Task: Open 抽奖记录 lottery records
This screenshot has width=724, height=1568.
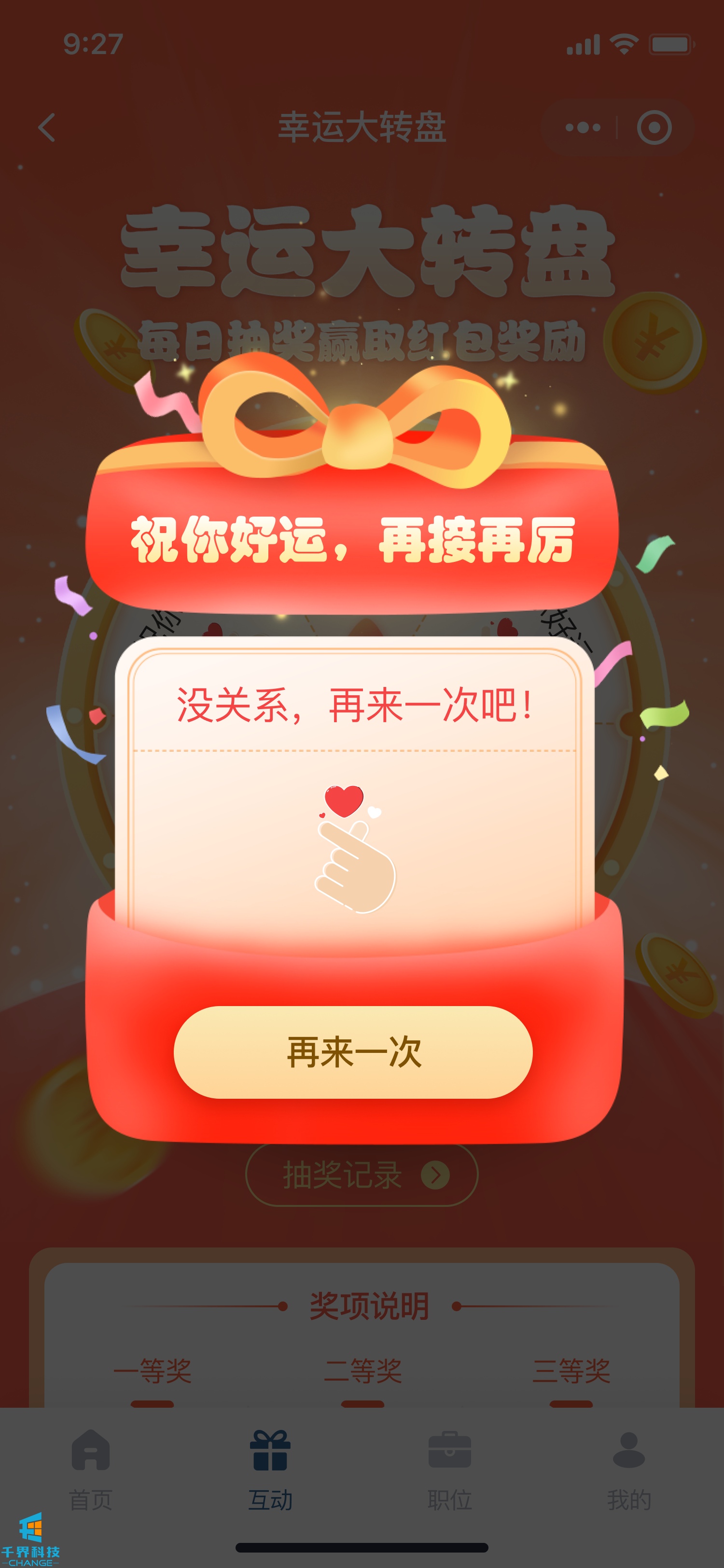Action: click(362, 1175)
